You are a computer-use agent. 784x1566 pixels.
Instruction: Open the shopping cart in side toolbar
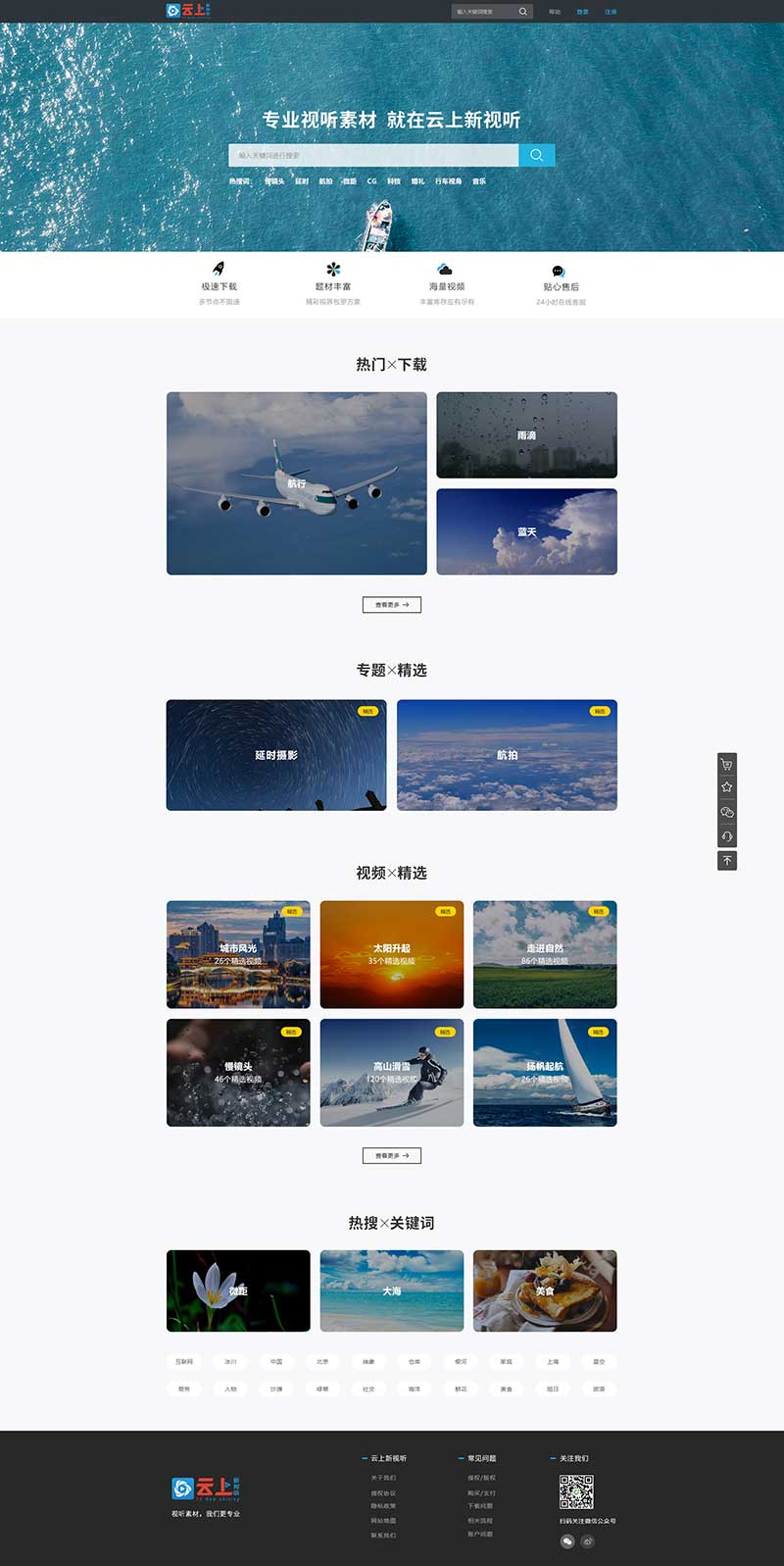(726, 764)
